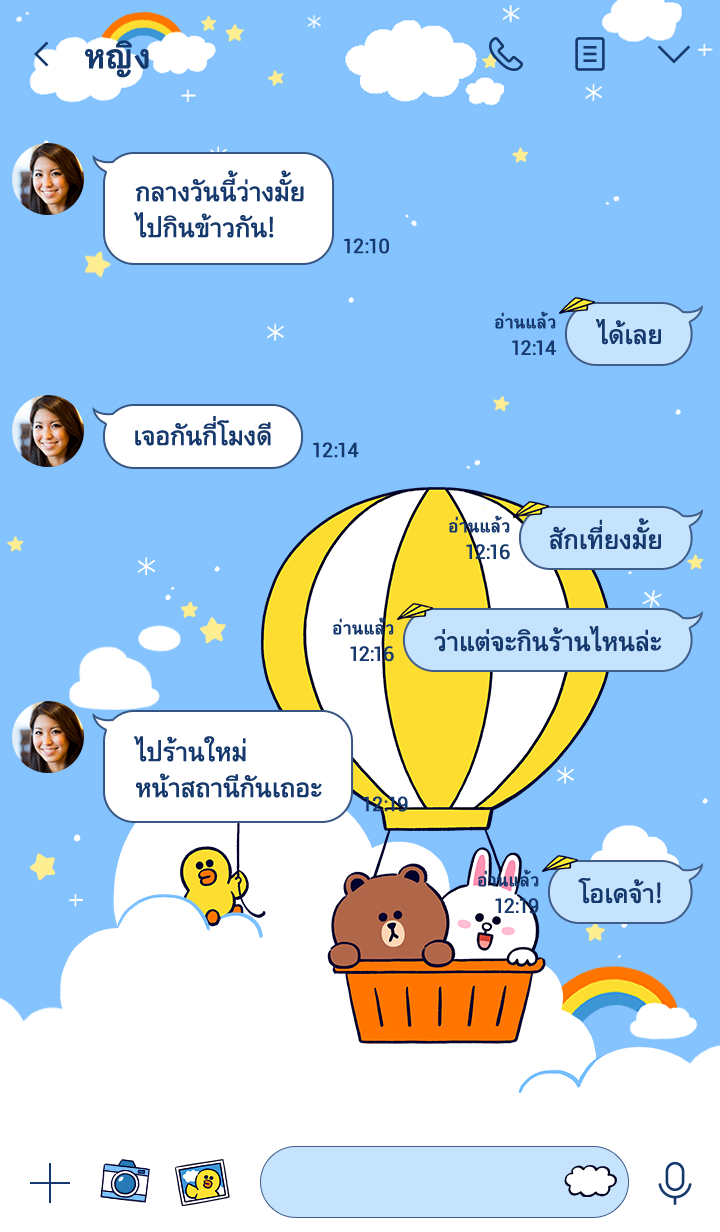
Task: Start a voice call with หญิง
Action: pos(505,54)
